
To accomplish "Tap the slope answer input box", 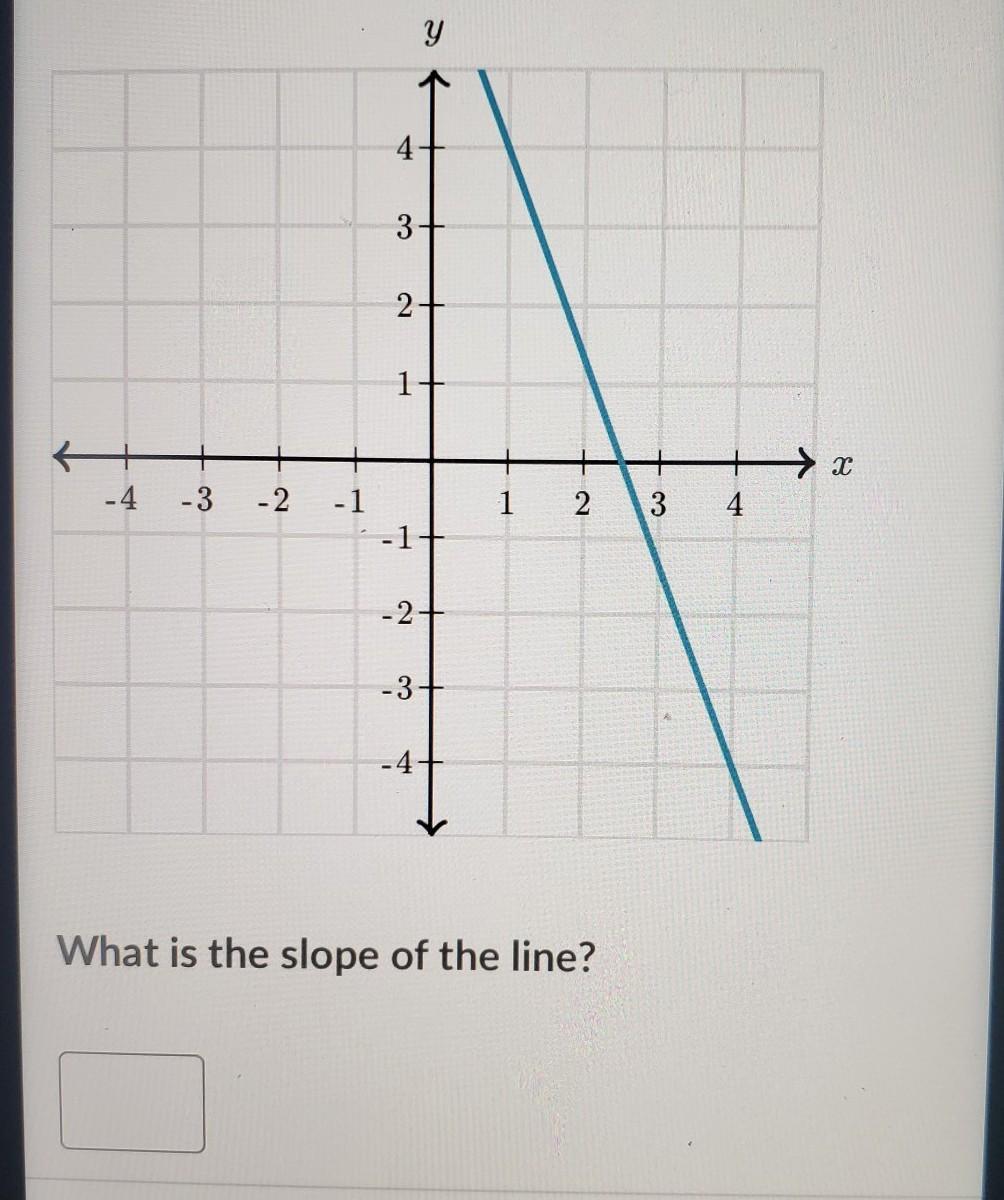I will [x=132, y=1103].
